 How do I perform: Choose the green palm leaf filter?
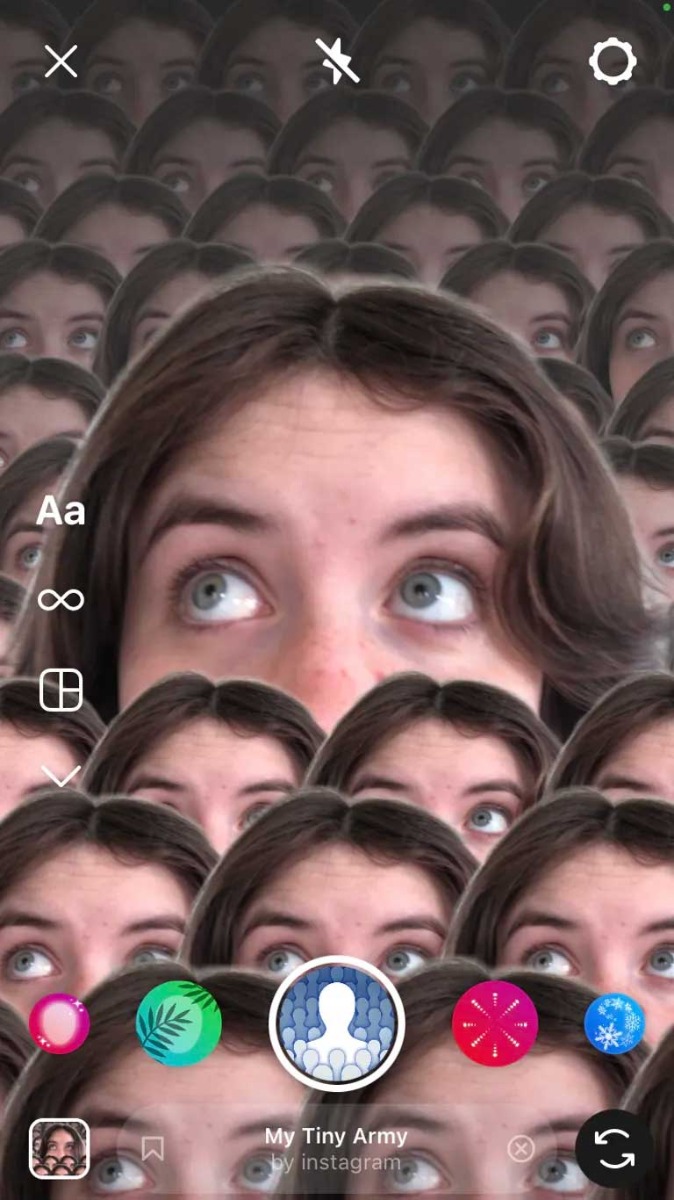[179, 1023]
